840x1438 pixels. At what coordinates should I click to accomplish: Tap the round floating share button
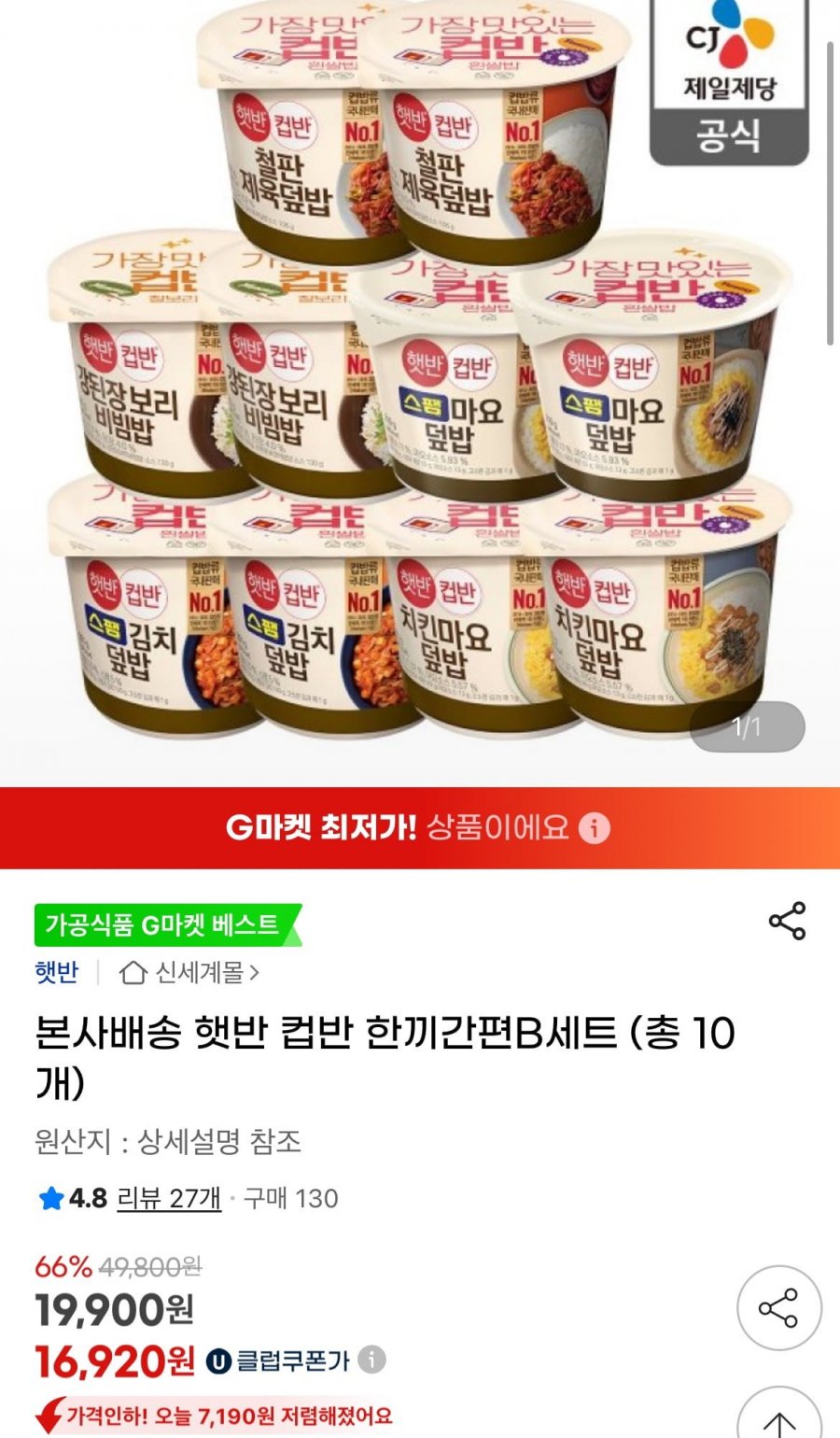tap(778, 1307)
